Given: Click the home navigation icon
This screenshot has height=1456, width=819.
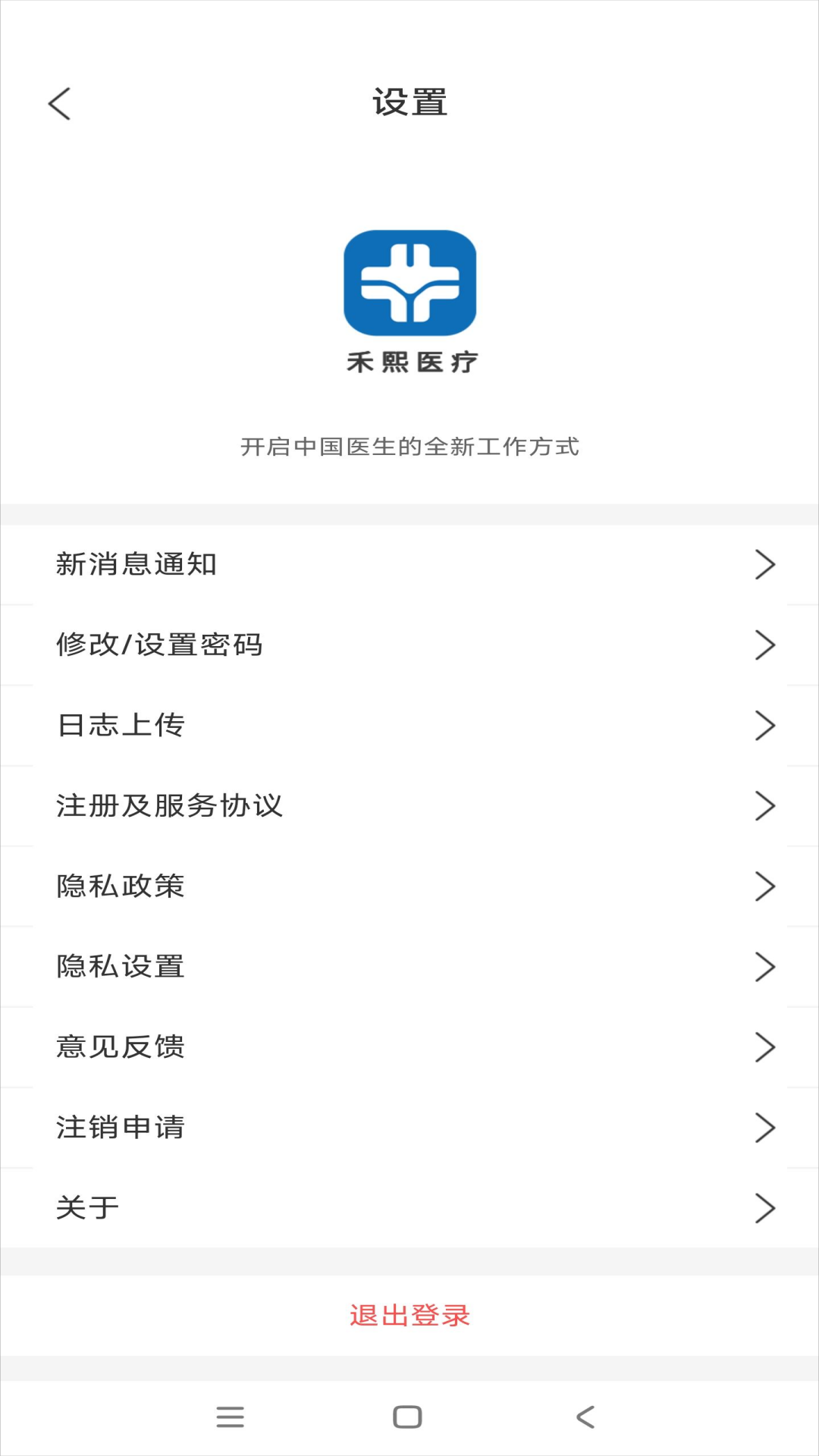Looking at the screenshot, I should point(408,1417).
